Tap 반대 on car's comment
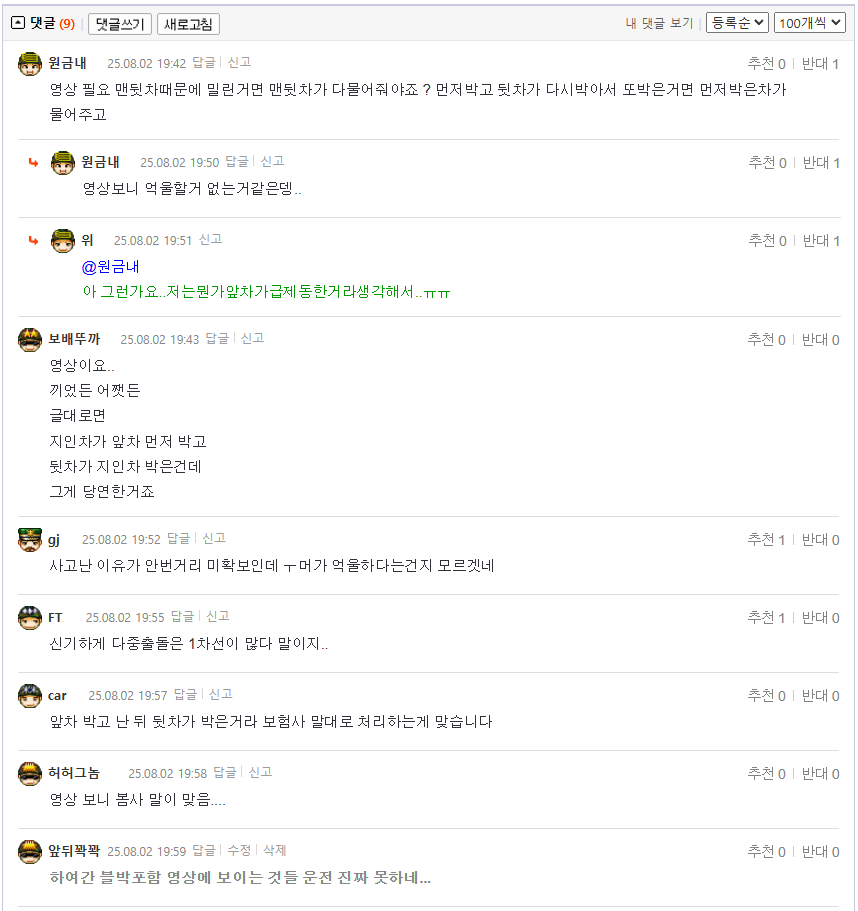The width and height of the screenshot is (858, 911). [x=820, y=696]
